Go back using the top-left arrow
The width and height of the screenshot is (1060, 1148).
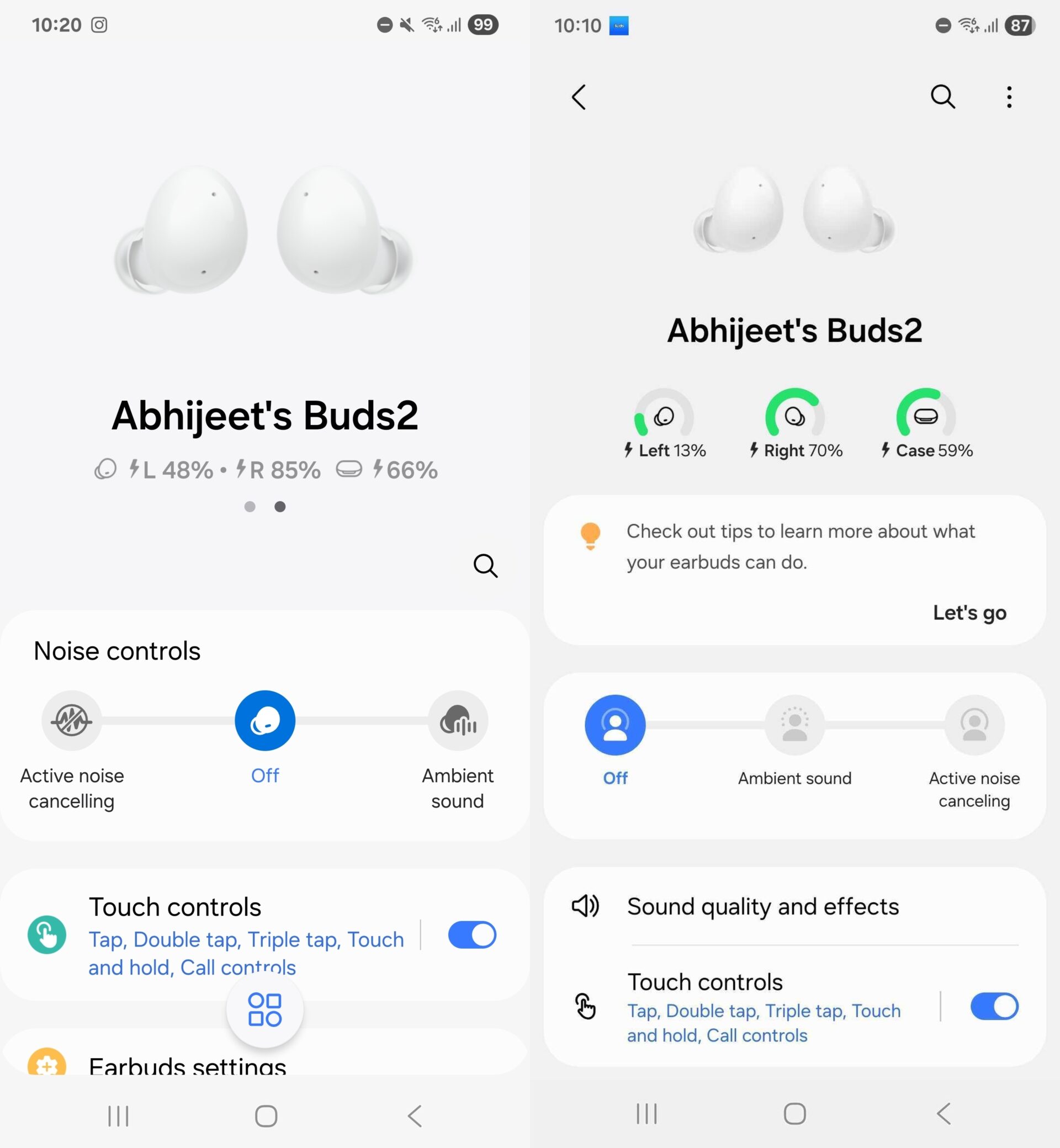[x=579, y=97]
